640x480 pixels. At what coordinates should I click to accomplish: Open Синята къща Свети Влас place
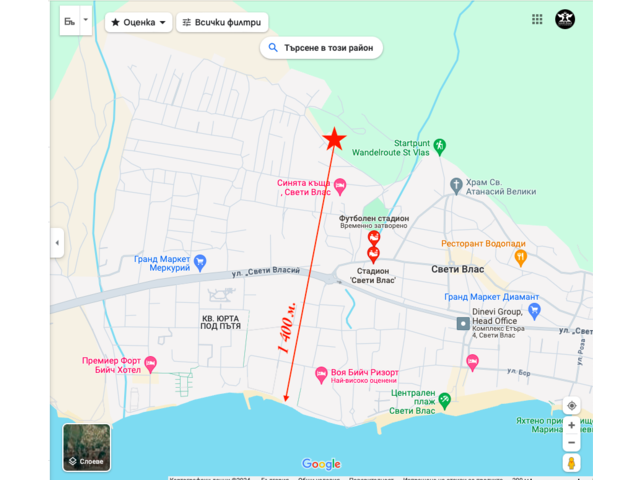point(340,185)
